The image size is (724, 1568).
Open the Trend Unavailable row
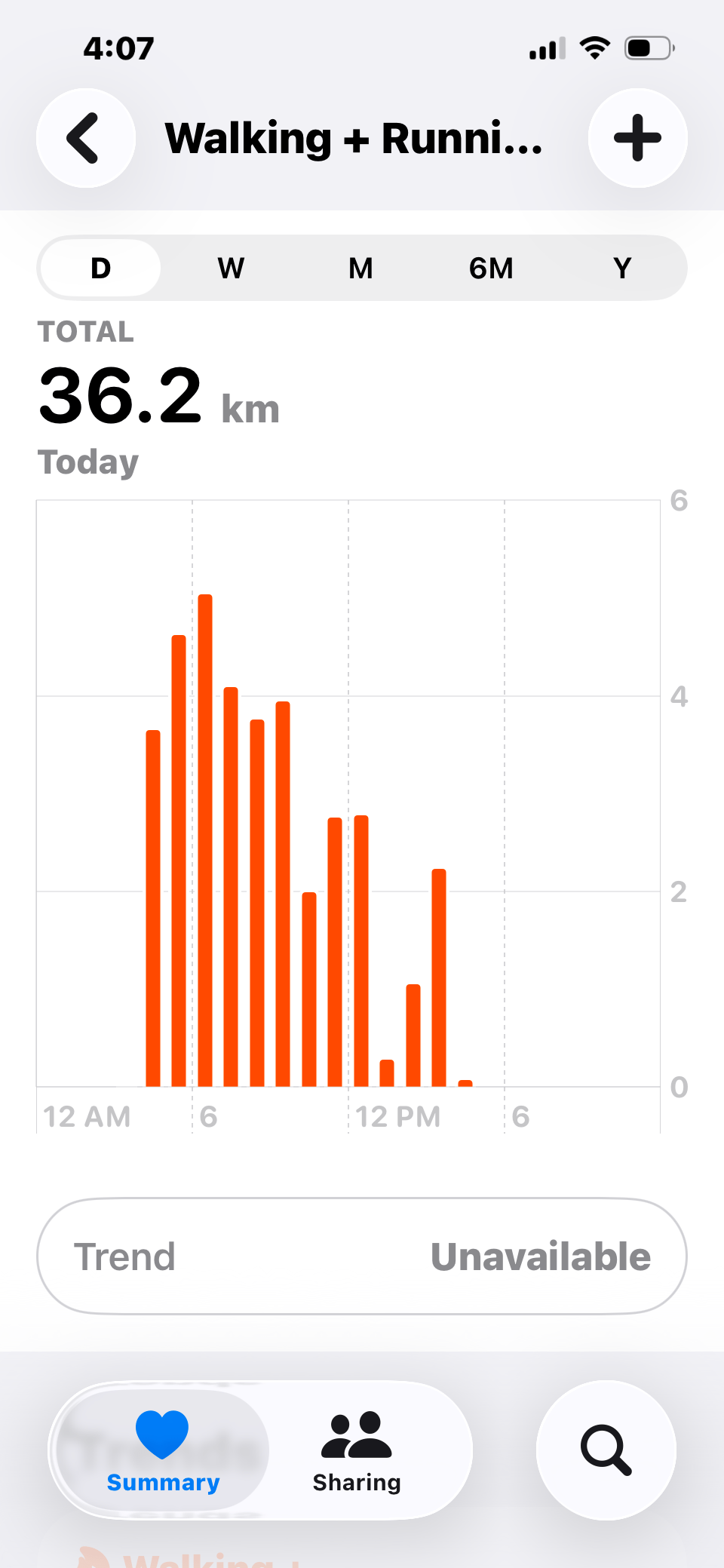[362, 1257]
